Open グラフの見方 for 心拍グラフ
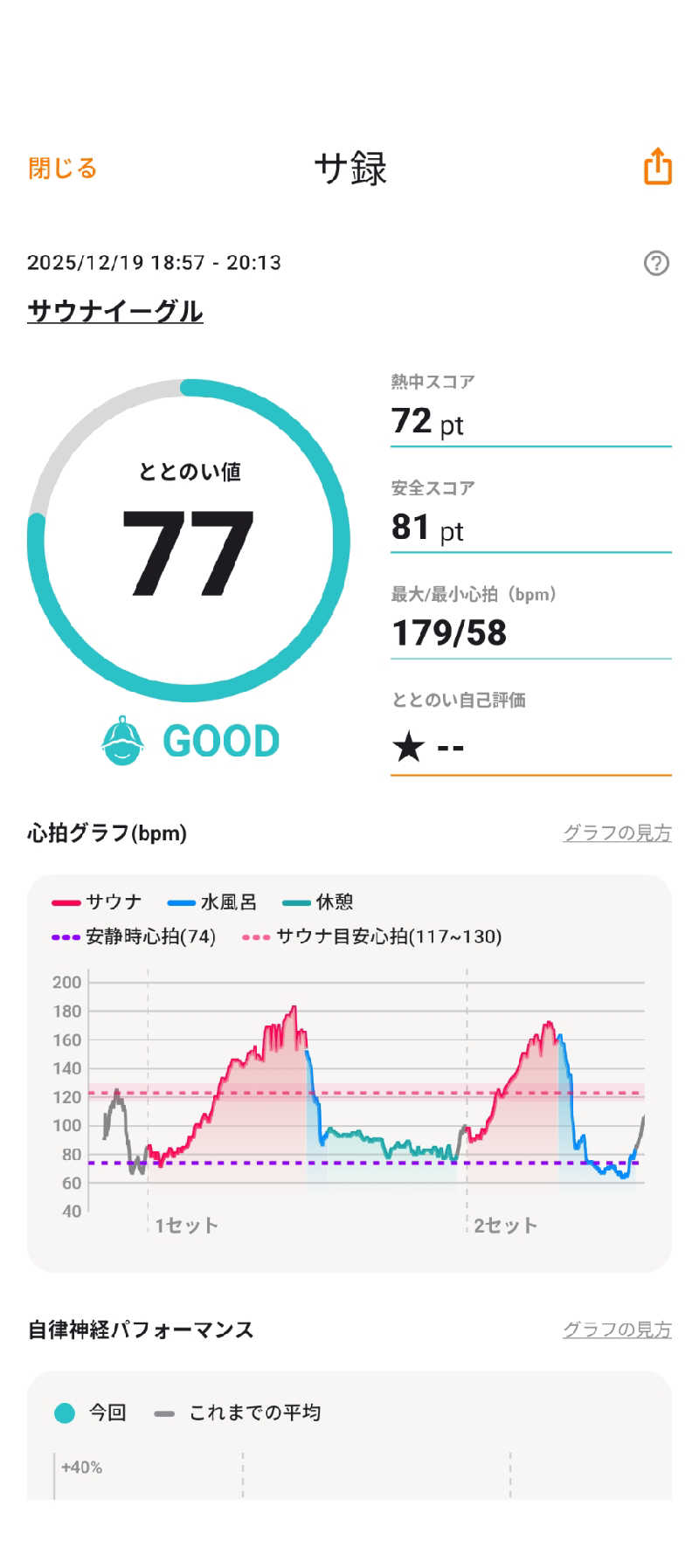Viewport: 699px width, 1568px height. point(617,832)
